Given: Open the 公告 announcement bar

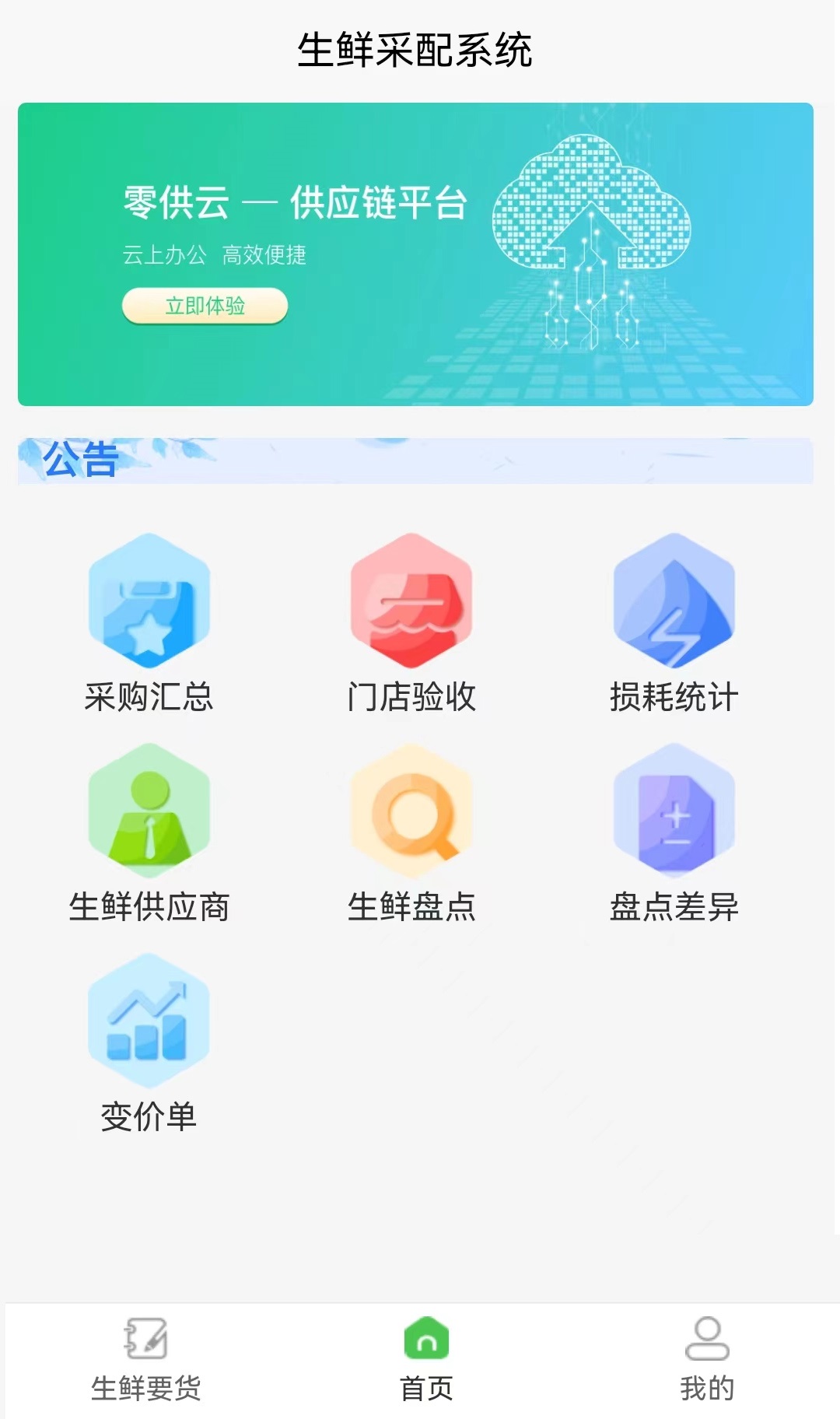Looking at the screenshot, I should (415, 461).
